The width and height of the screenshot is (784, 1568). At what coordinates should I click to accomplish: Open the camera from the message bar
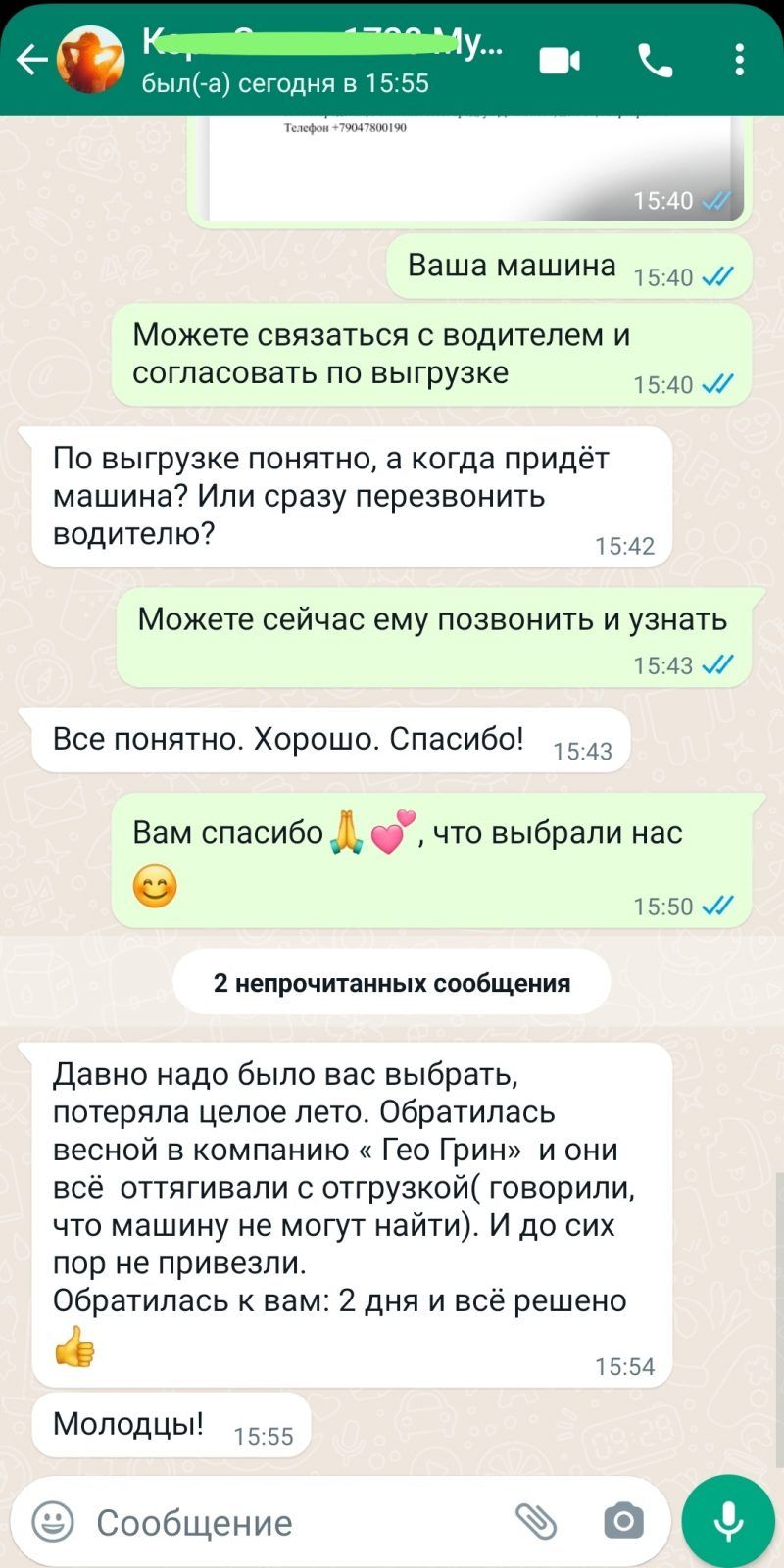[x=623, y=1522]
